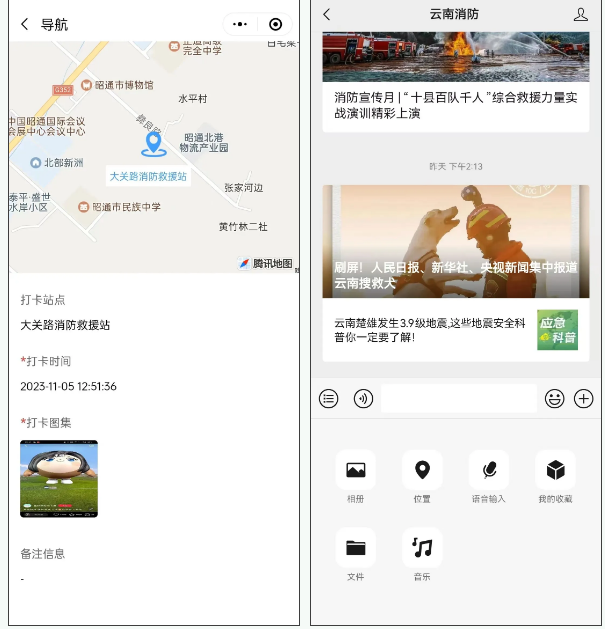This screenshot has height=629, width=605.
Task: Open the emoji picker
Action: coord(554,398)
